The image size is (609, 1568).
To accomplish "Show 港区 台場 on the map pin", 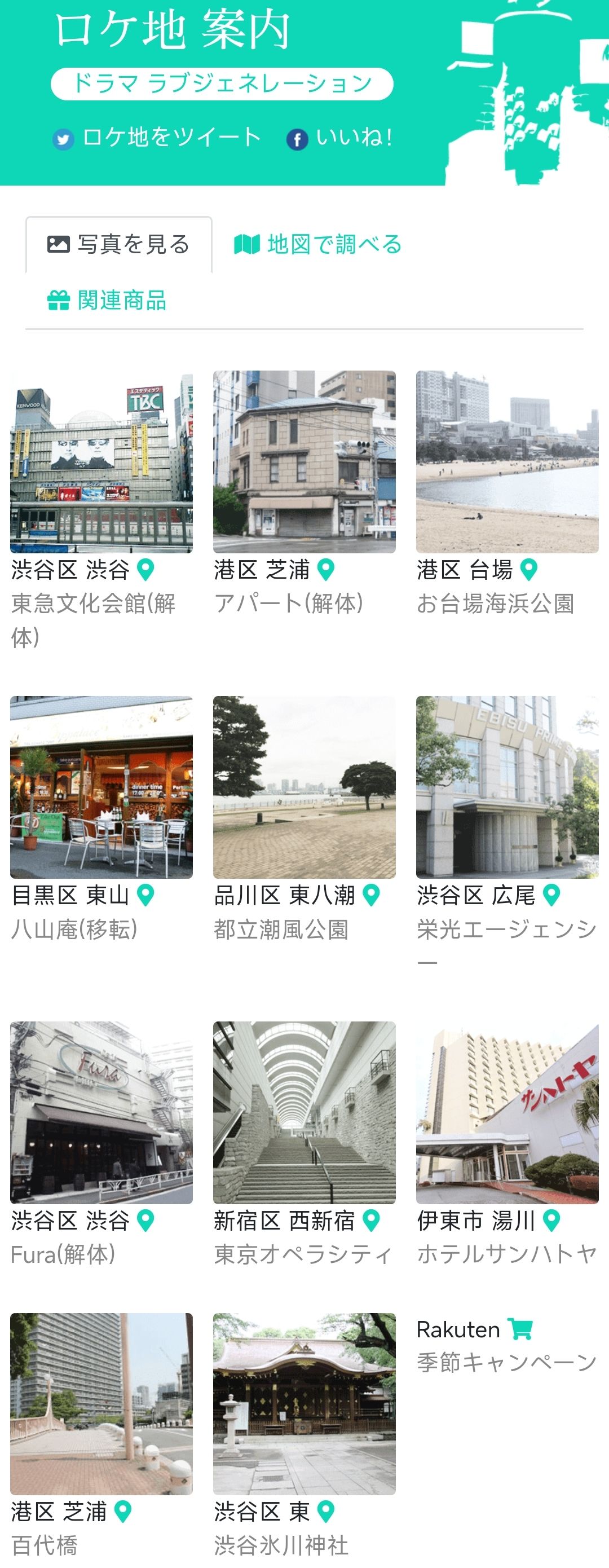I will click(529, 570).
